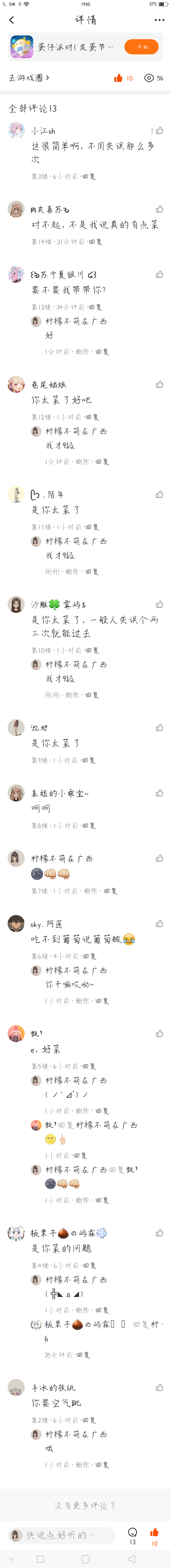Like the comment from 猫尾姑娘
Viewport: 171px width, 1568px height.
pyautogui.click(x=159, y=385)
